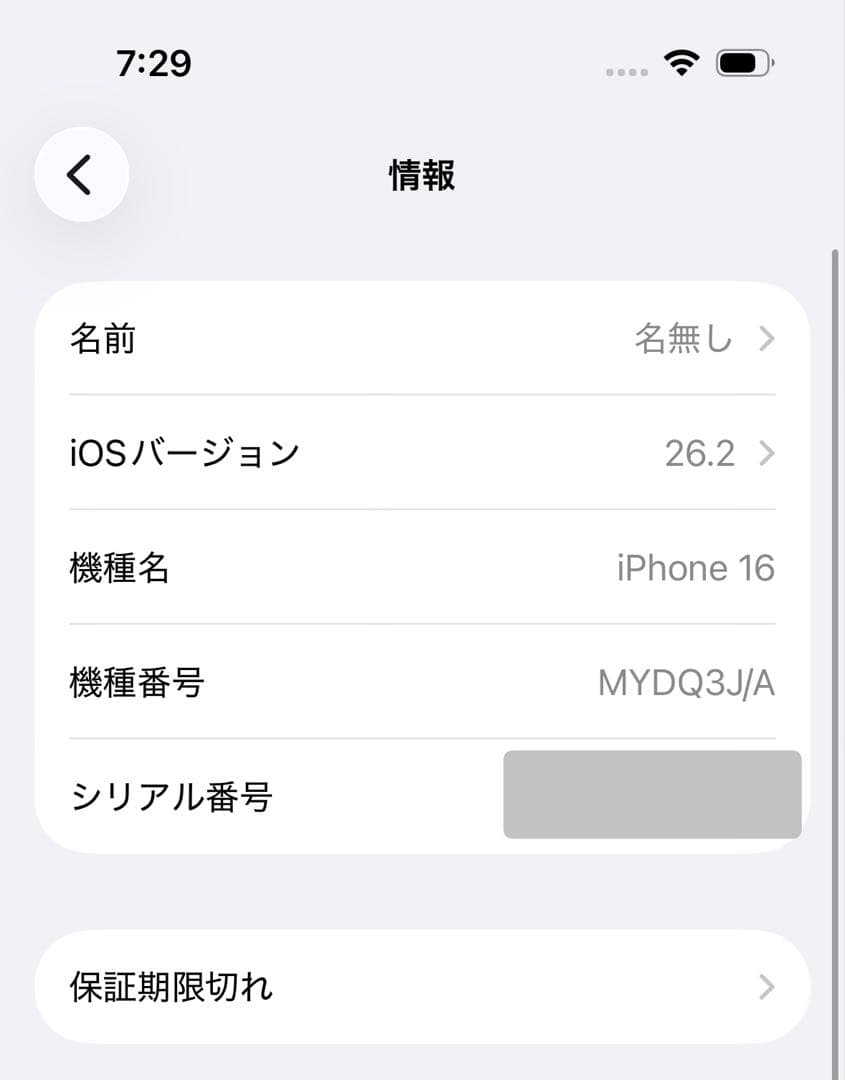
Task: Tap the iPhone 16 model name value
Action: 696,568
